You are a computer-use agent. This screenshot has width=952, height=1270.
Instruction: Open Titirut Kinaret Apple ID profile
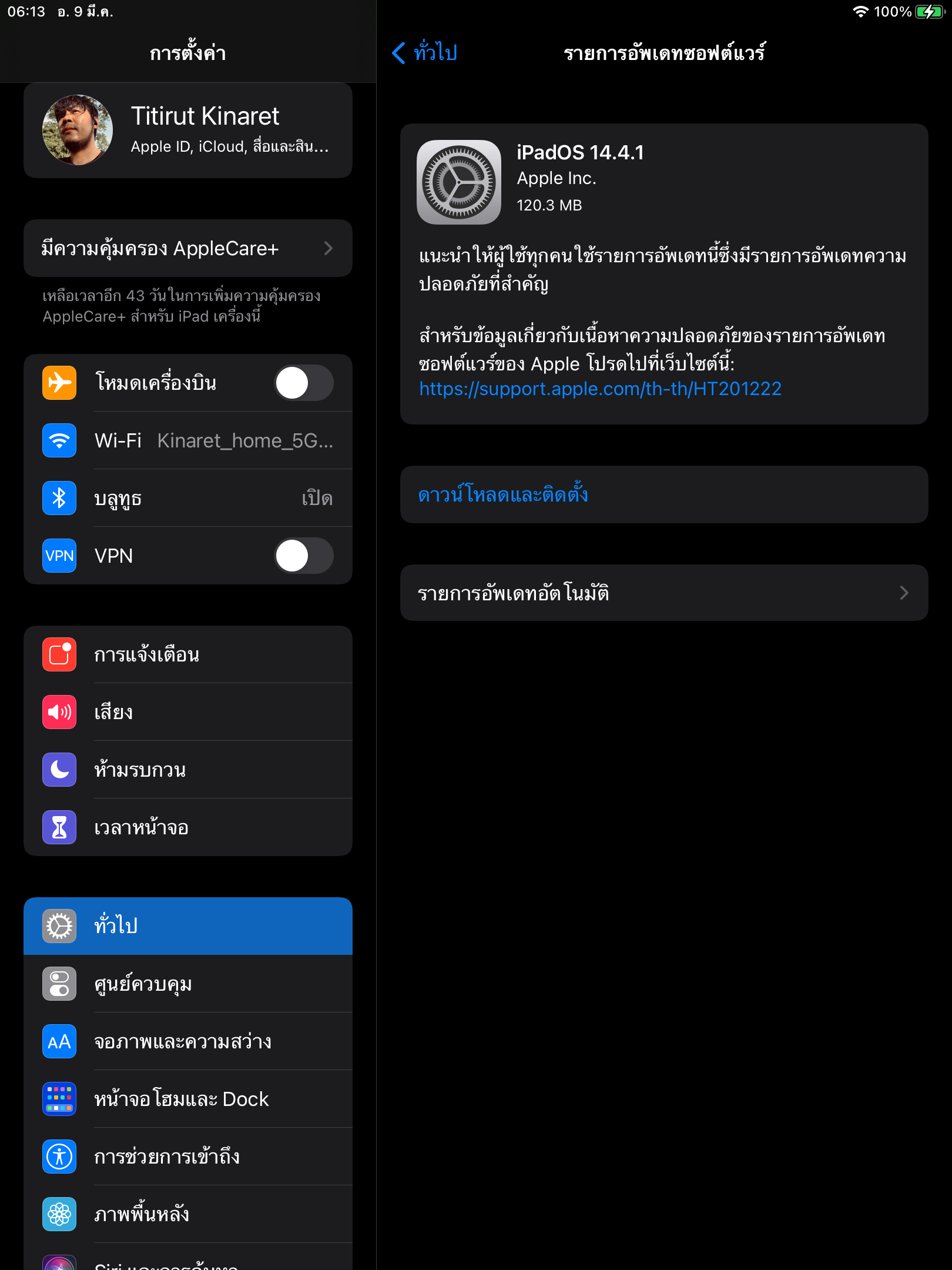(188, 131)
